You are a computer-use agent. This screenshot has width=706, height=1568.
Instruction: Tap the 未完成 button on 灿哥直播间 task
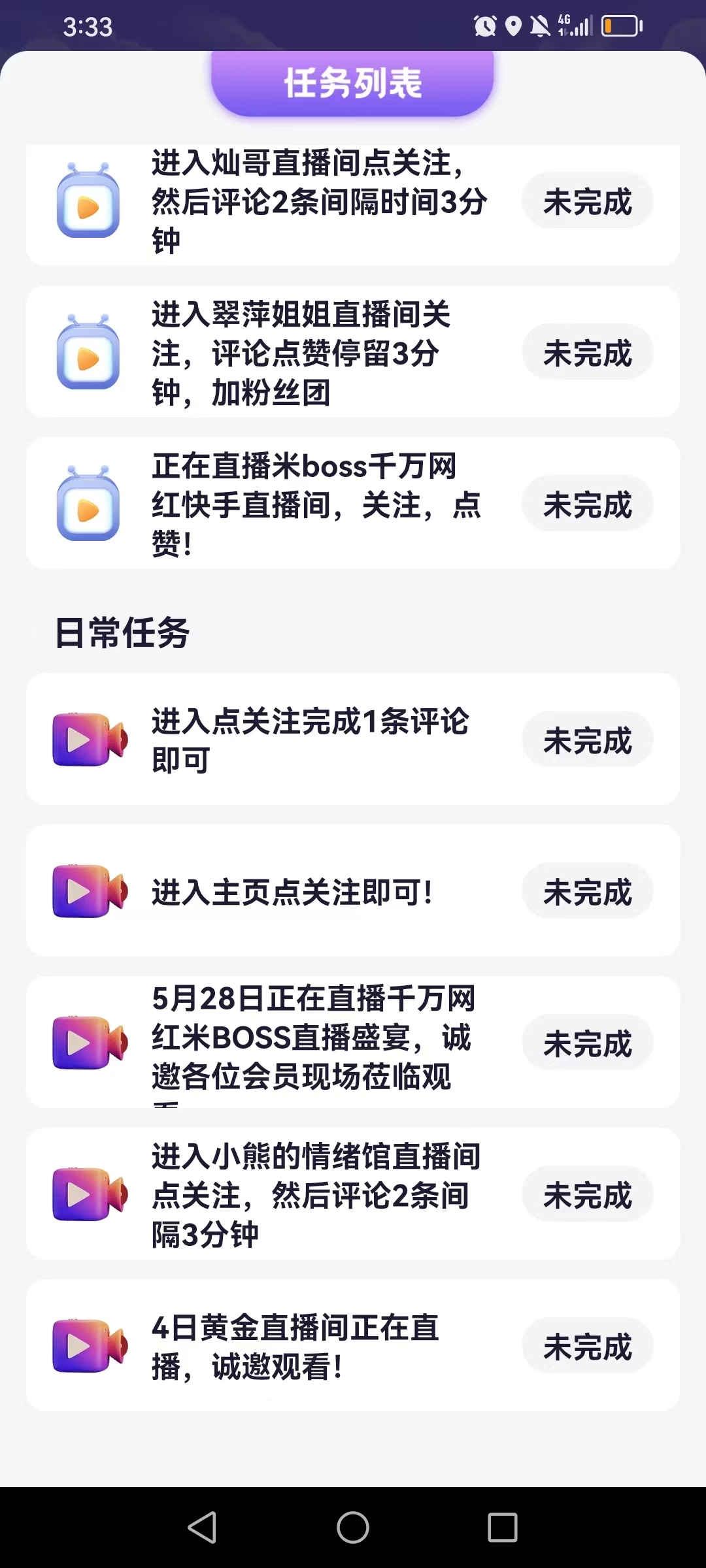point(587,201)
